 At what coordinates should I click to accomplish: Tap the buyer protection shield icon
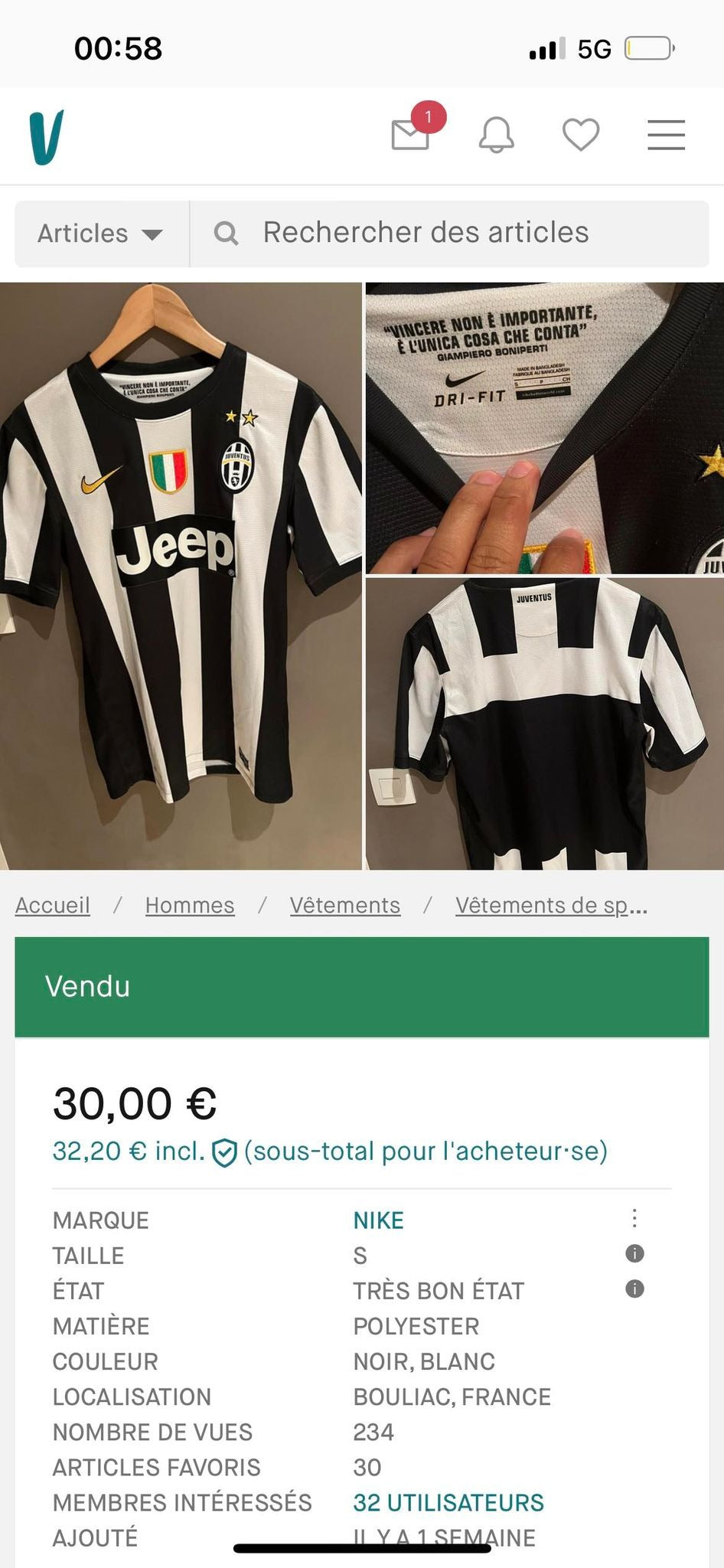click(x=224, y=1152)
